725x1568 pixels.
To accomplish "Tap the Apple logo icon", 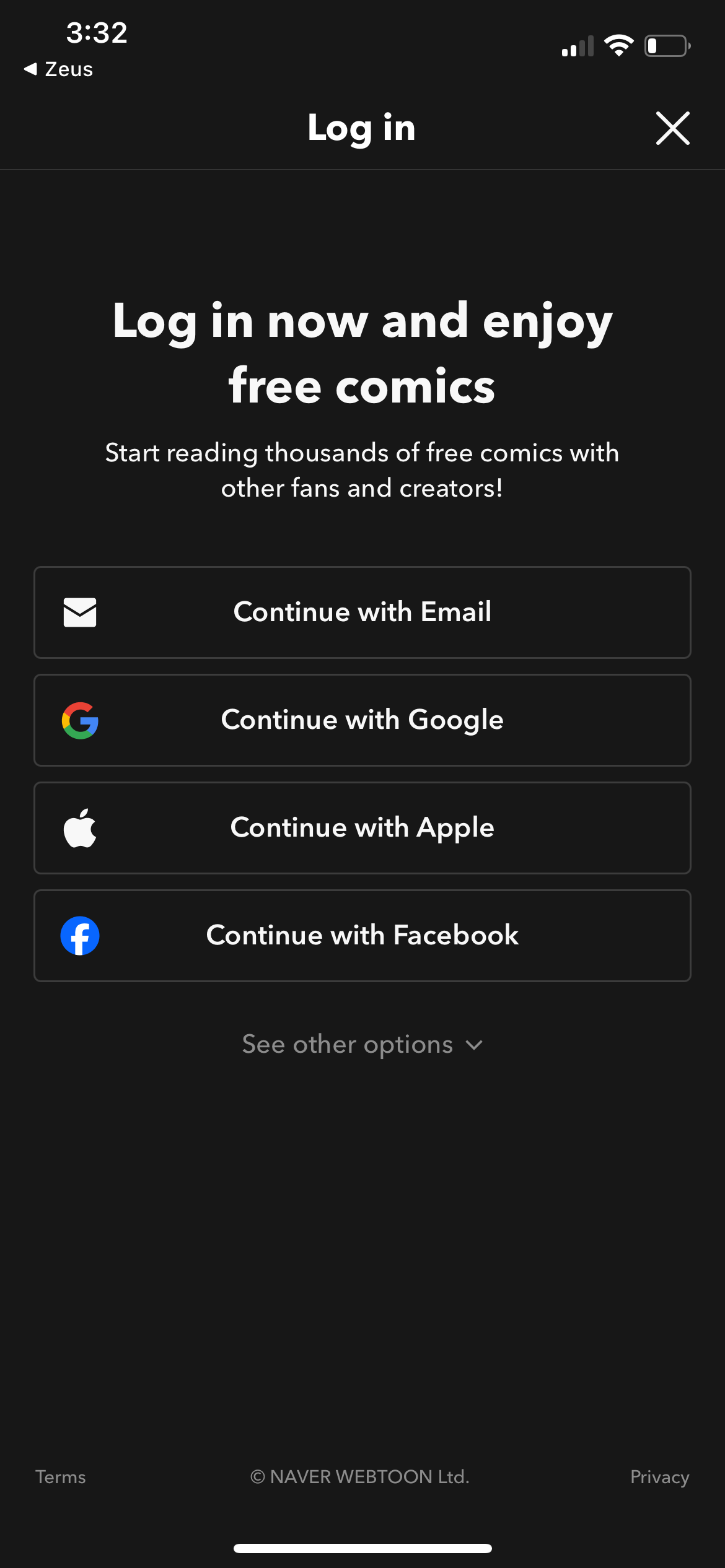I will [80, 827].
